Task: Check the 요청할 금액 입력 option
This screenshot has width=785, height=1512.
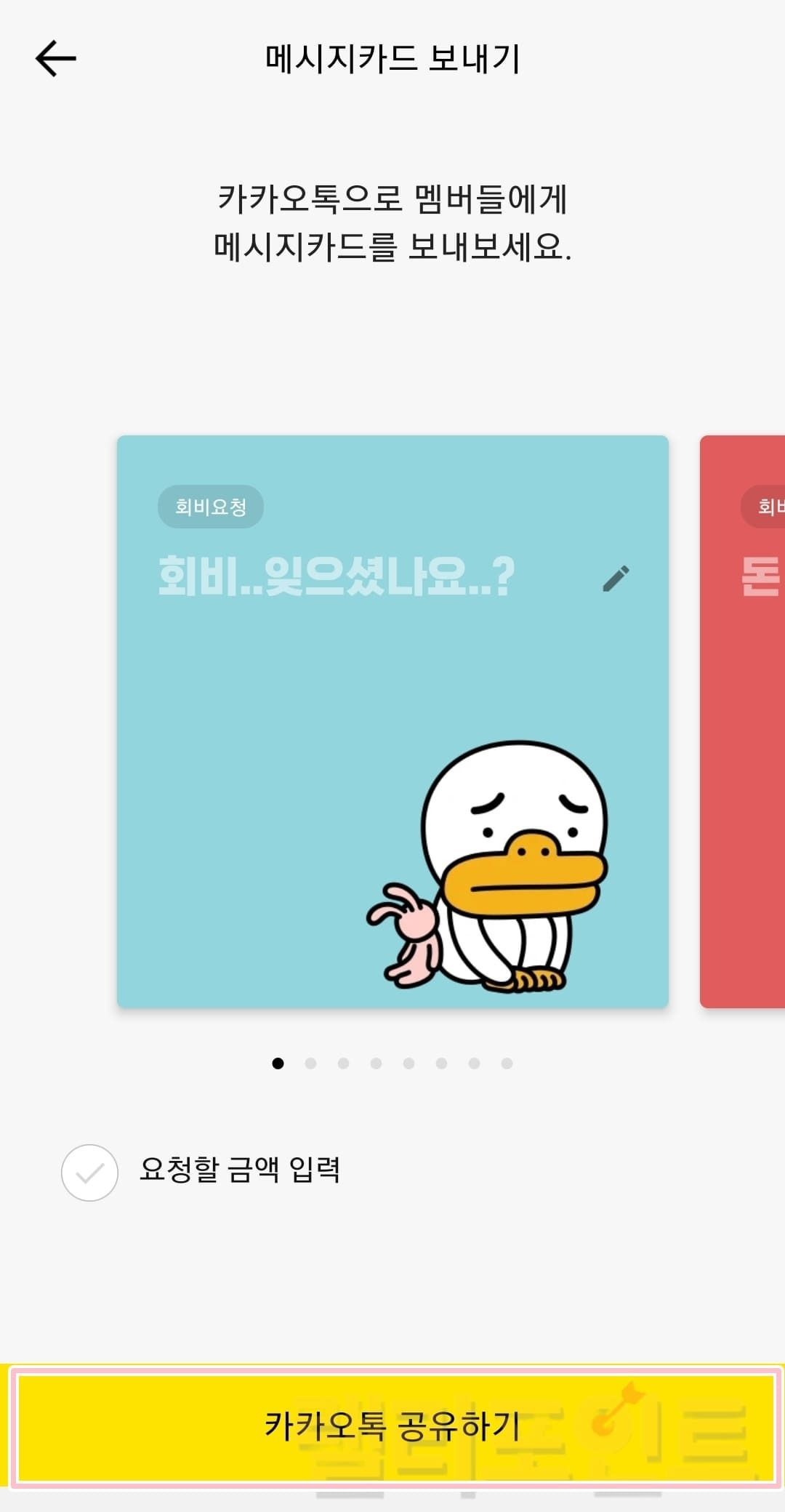Action: (89, 1173)
